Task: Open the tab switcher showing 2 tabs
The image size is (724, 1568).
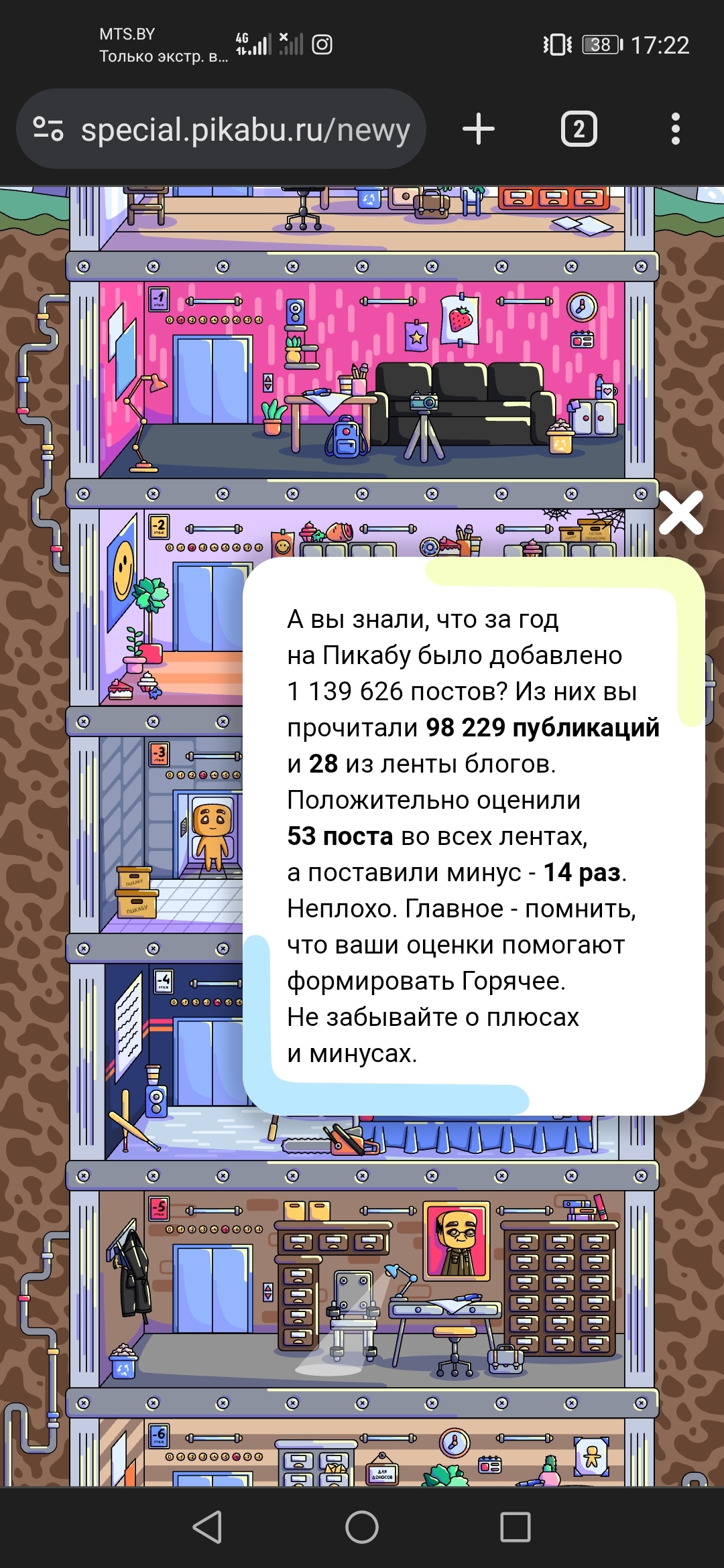Action: 579,129
